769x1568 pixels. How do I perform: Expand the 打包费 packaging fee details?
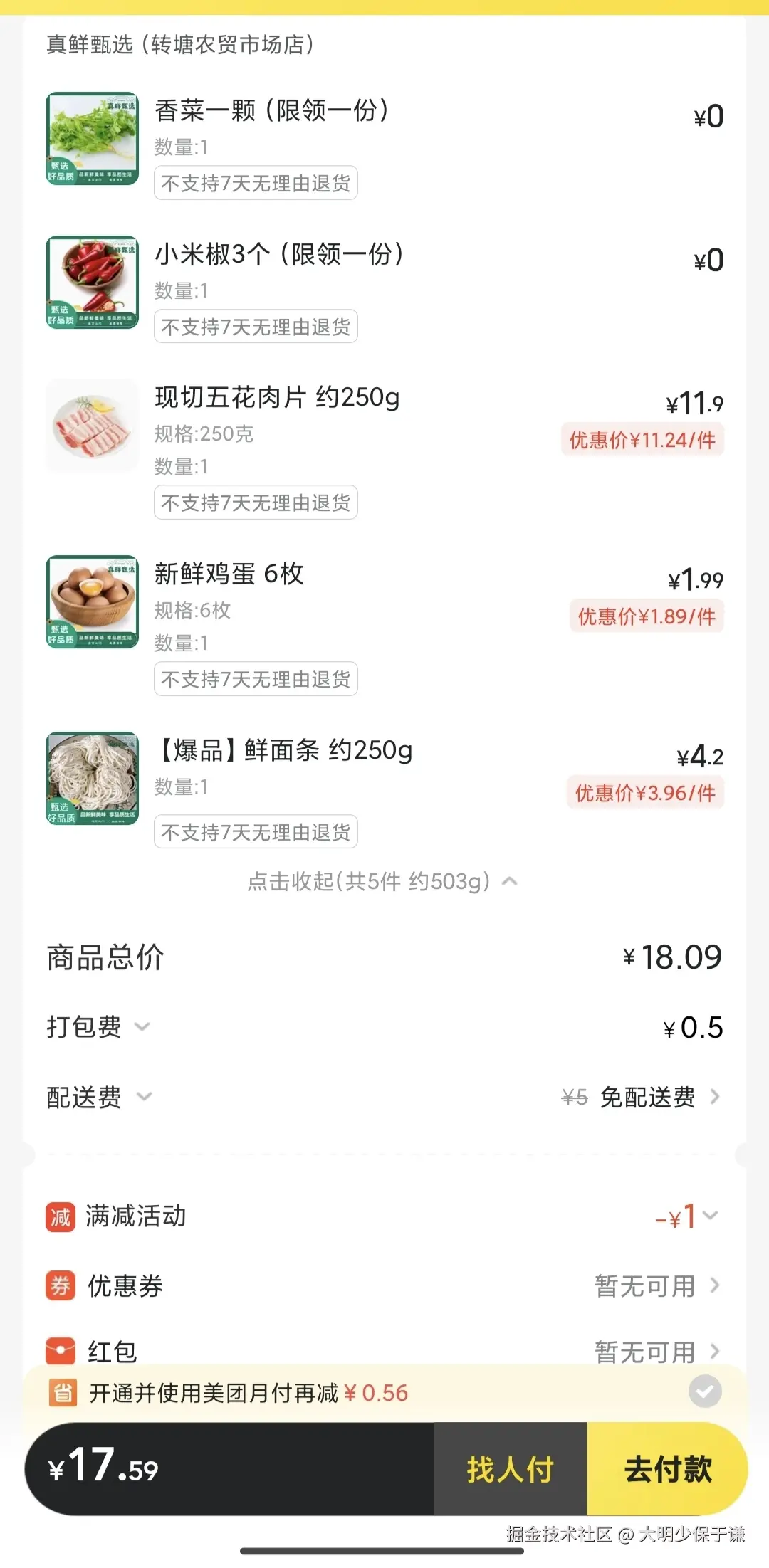[142, 1026]
